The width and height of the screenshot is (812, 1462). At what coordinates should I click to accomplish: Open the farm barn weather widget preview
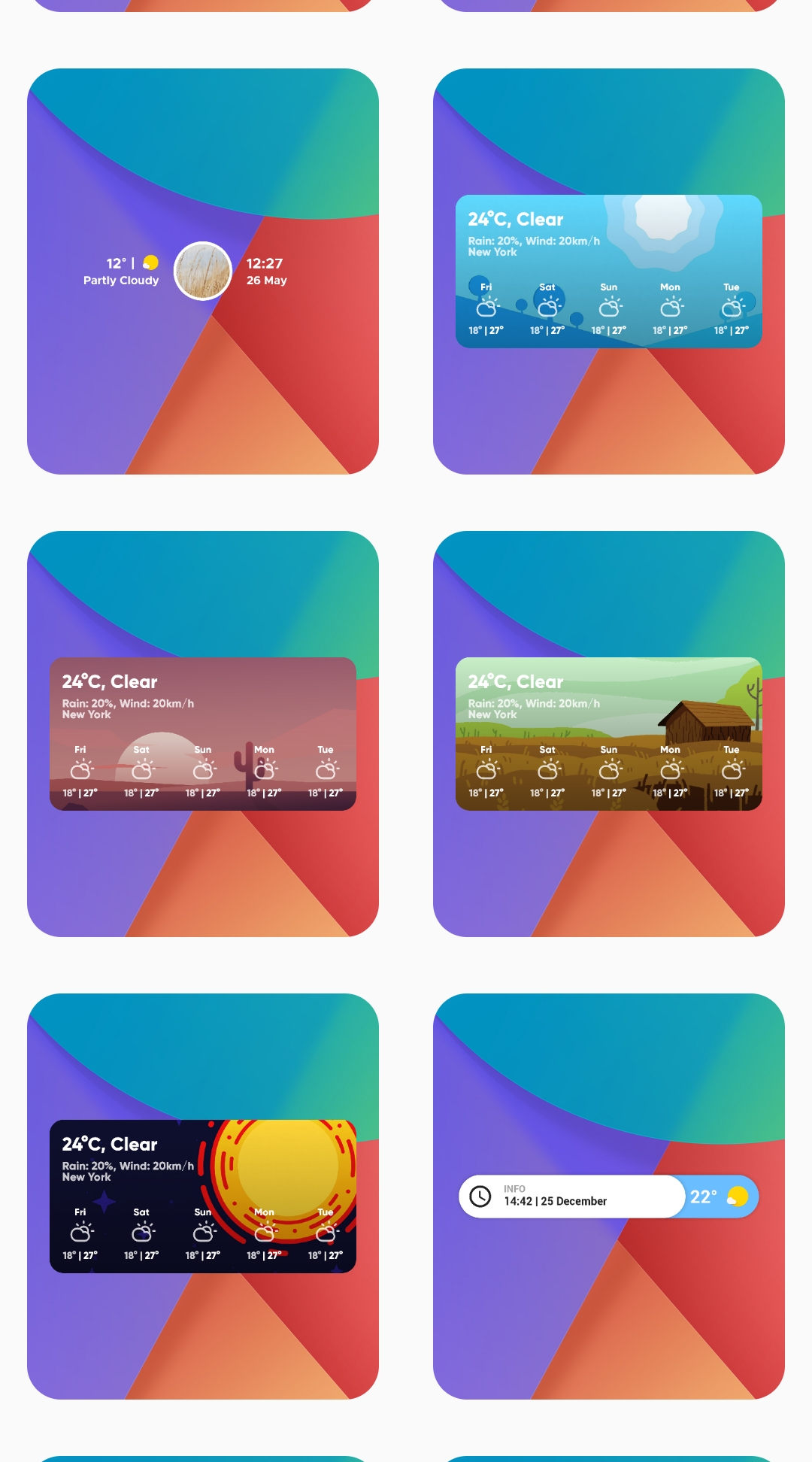pyautogui.click(x=609, y=734)
